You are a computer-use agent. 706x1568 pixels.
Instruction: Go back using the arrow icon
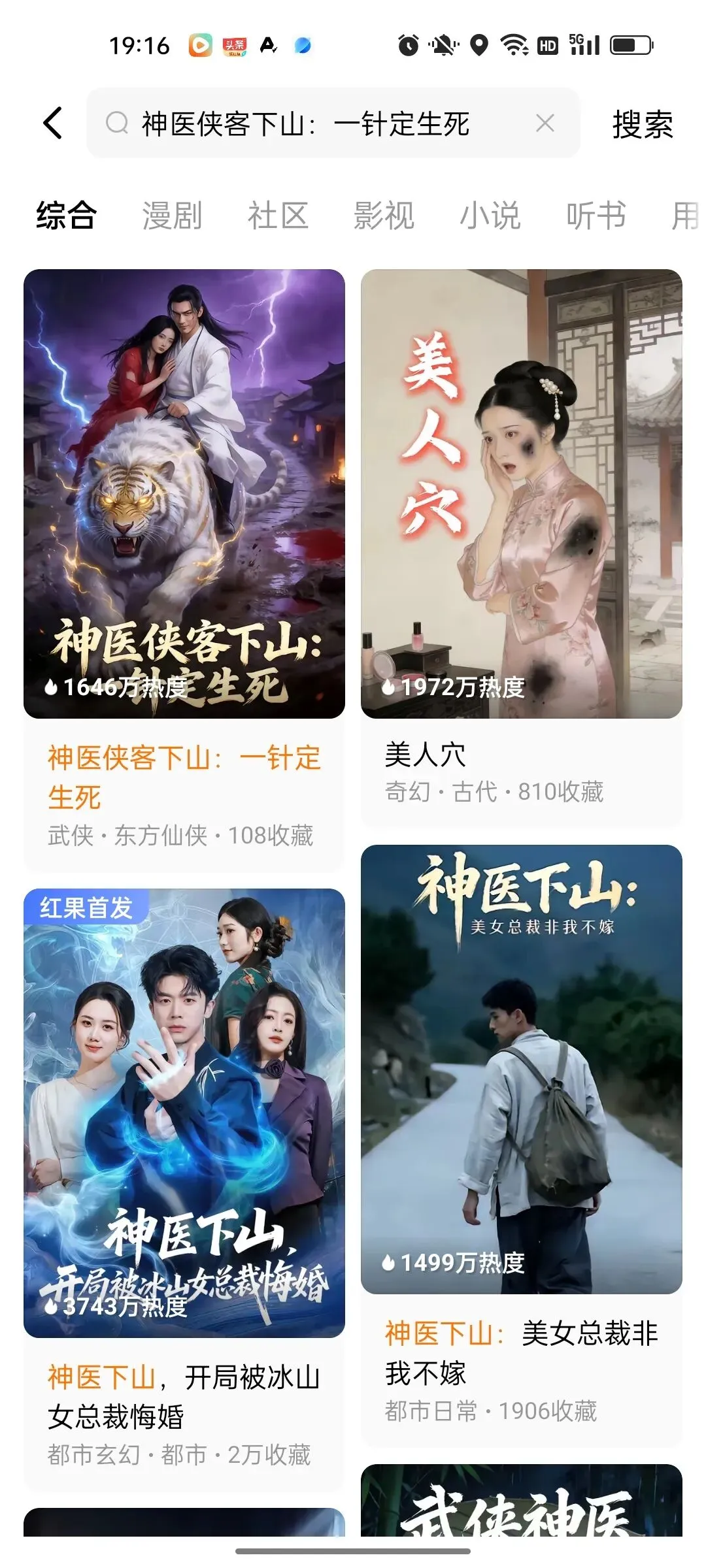[53, 123]
